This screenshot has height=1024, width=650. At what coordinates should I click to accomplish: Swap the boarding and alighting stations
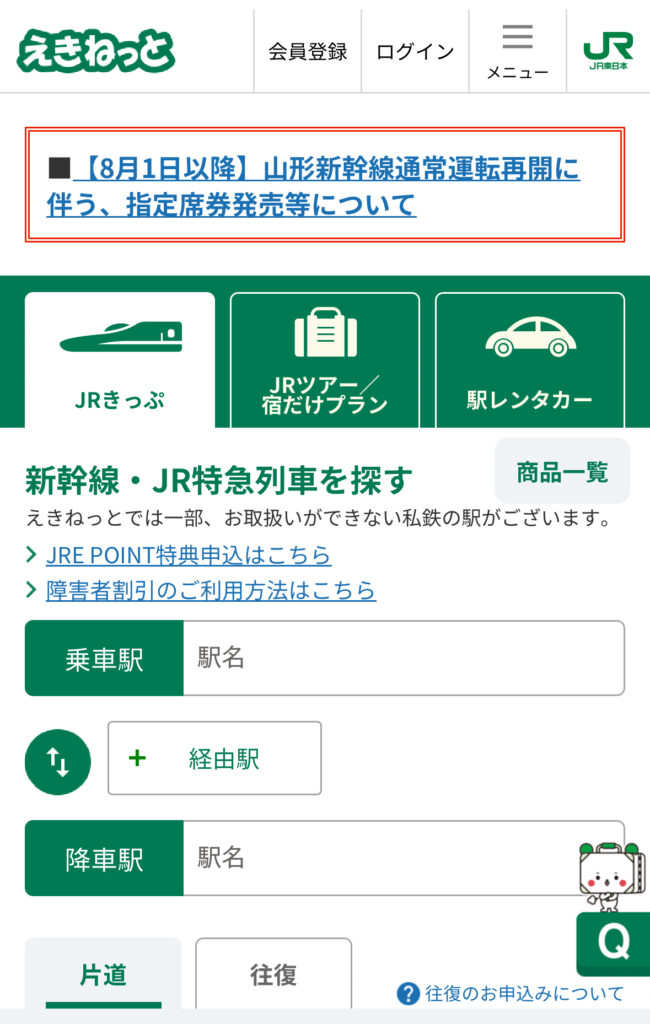point(58,762)
